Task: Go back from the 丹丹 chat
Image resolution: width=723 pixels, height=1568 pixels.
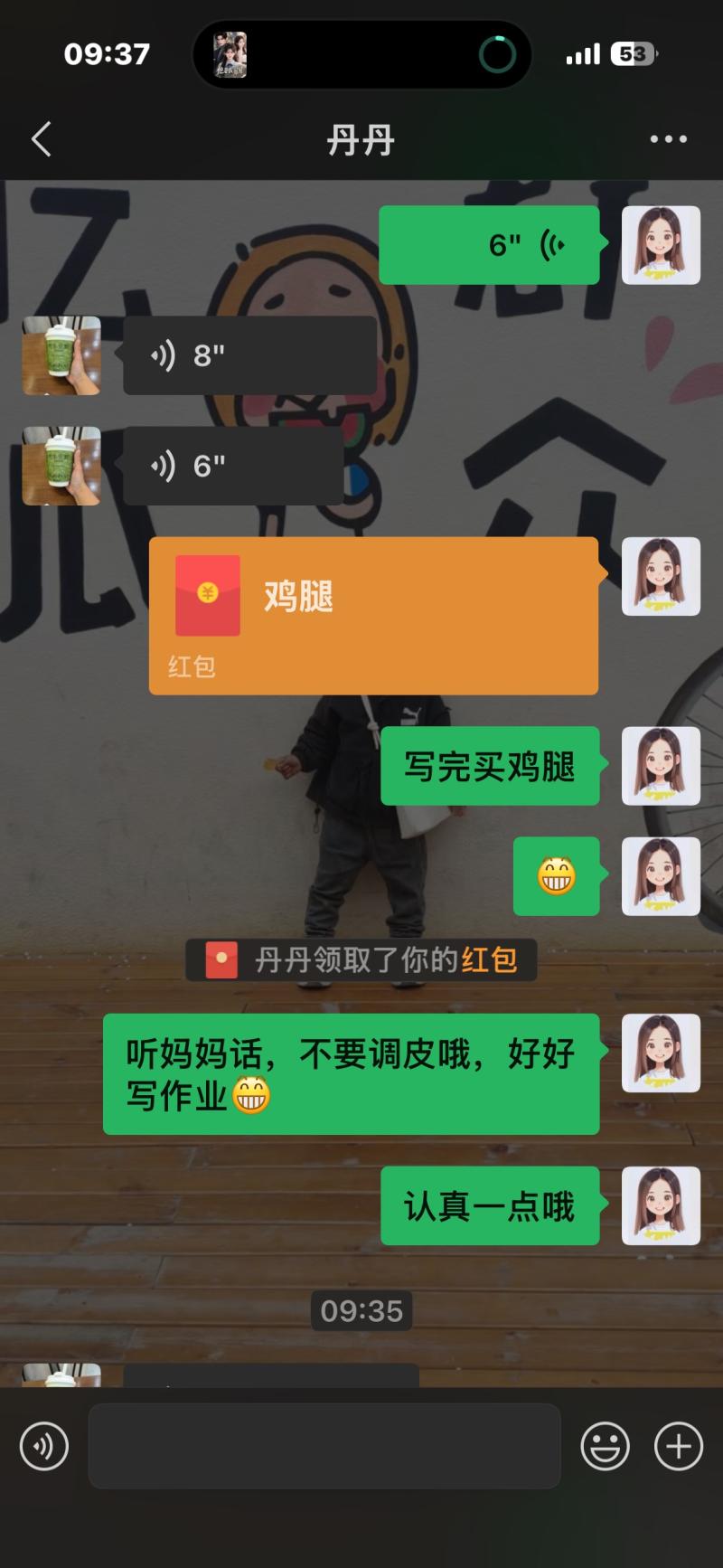Action: (42, 139)
